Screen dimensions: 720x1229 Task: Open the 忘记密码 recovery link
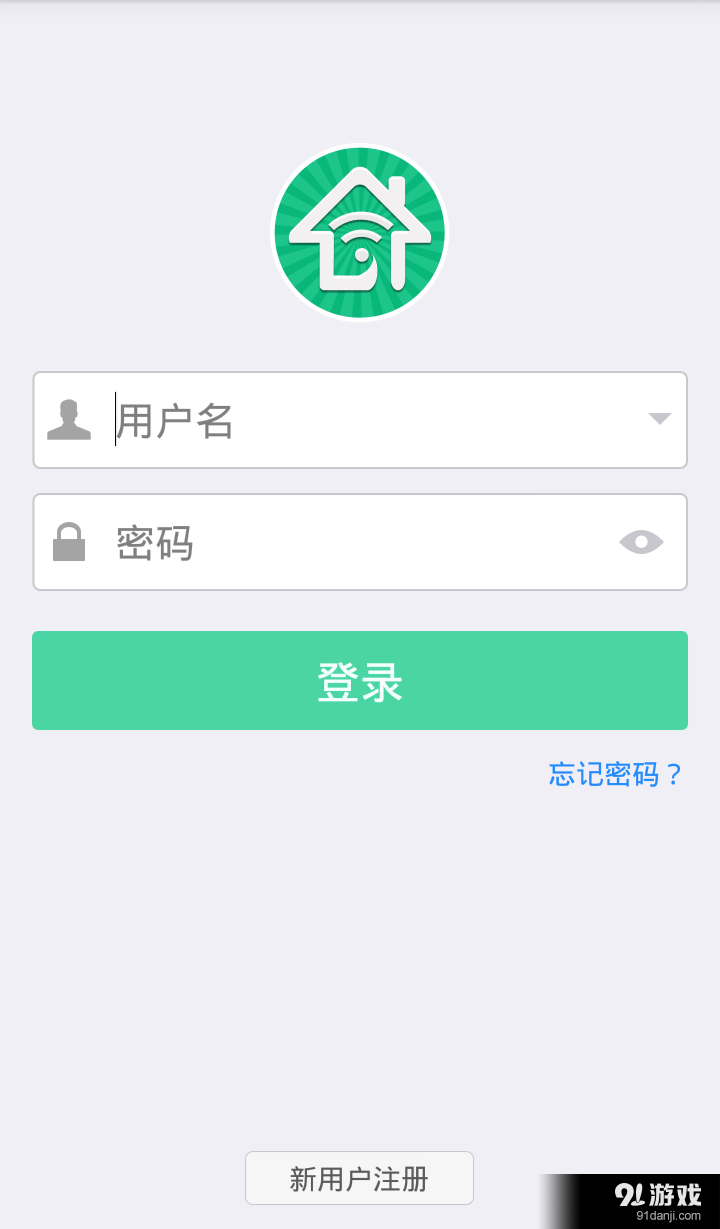614,774
